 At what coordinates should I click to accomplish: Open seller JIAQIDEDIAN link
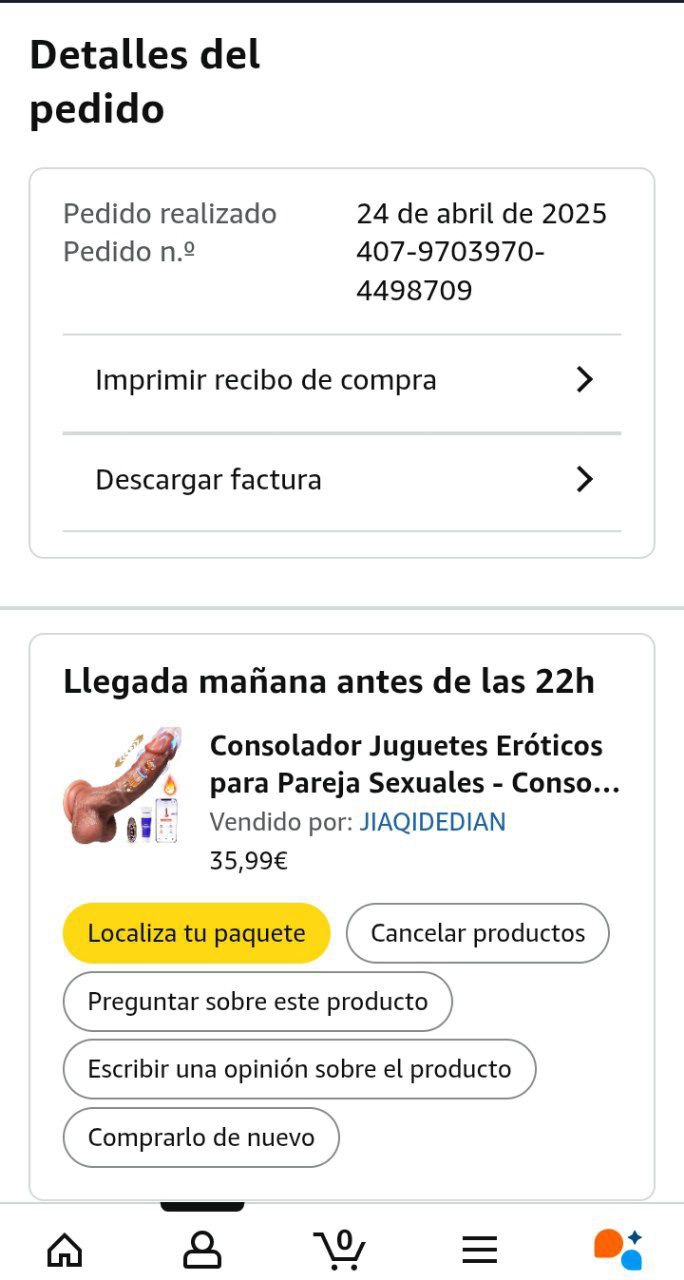(433, 822)
